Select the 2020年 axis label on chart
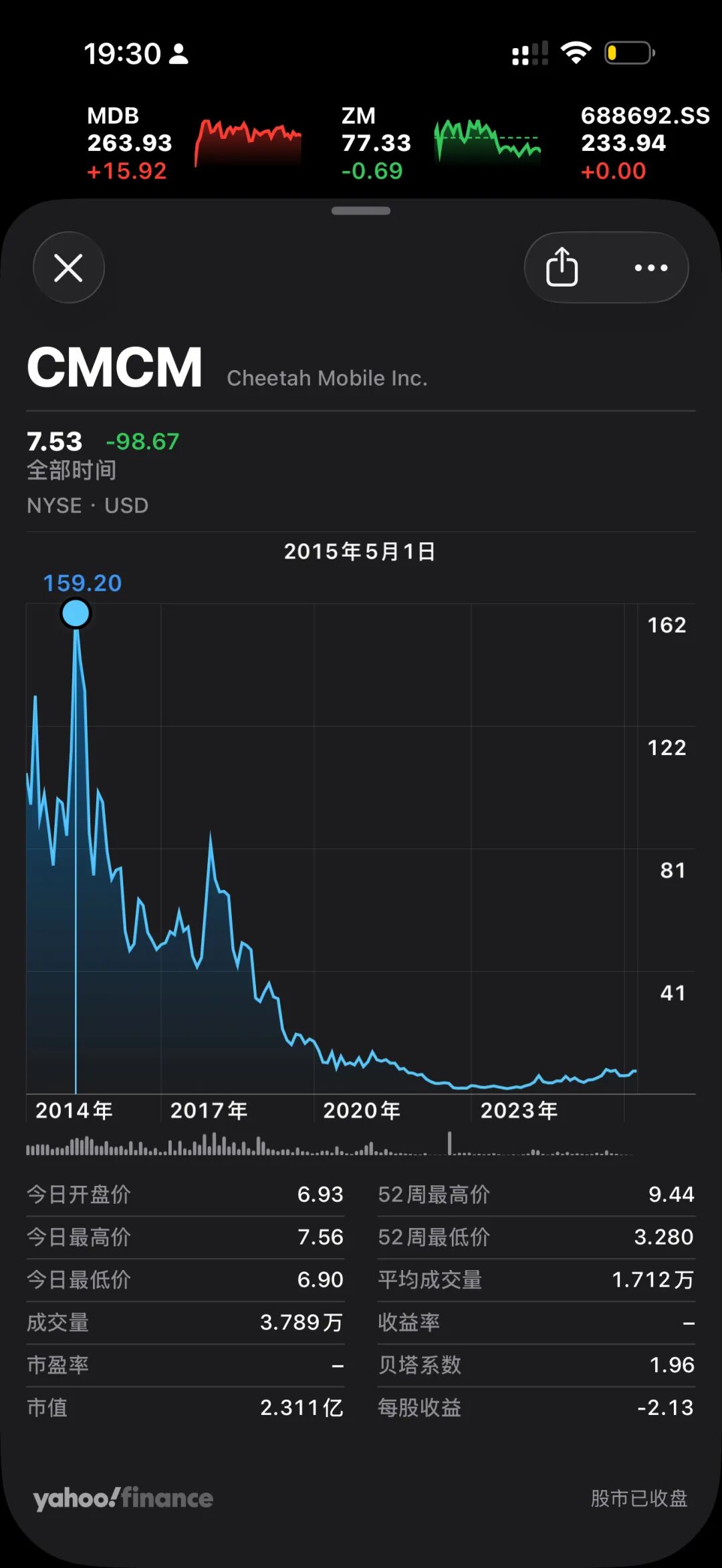722x1568 pixels. (361, 1110)
